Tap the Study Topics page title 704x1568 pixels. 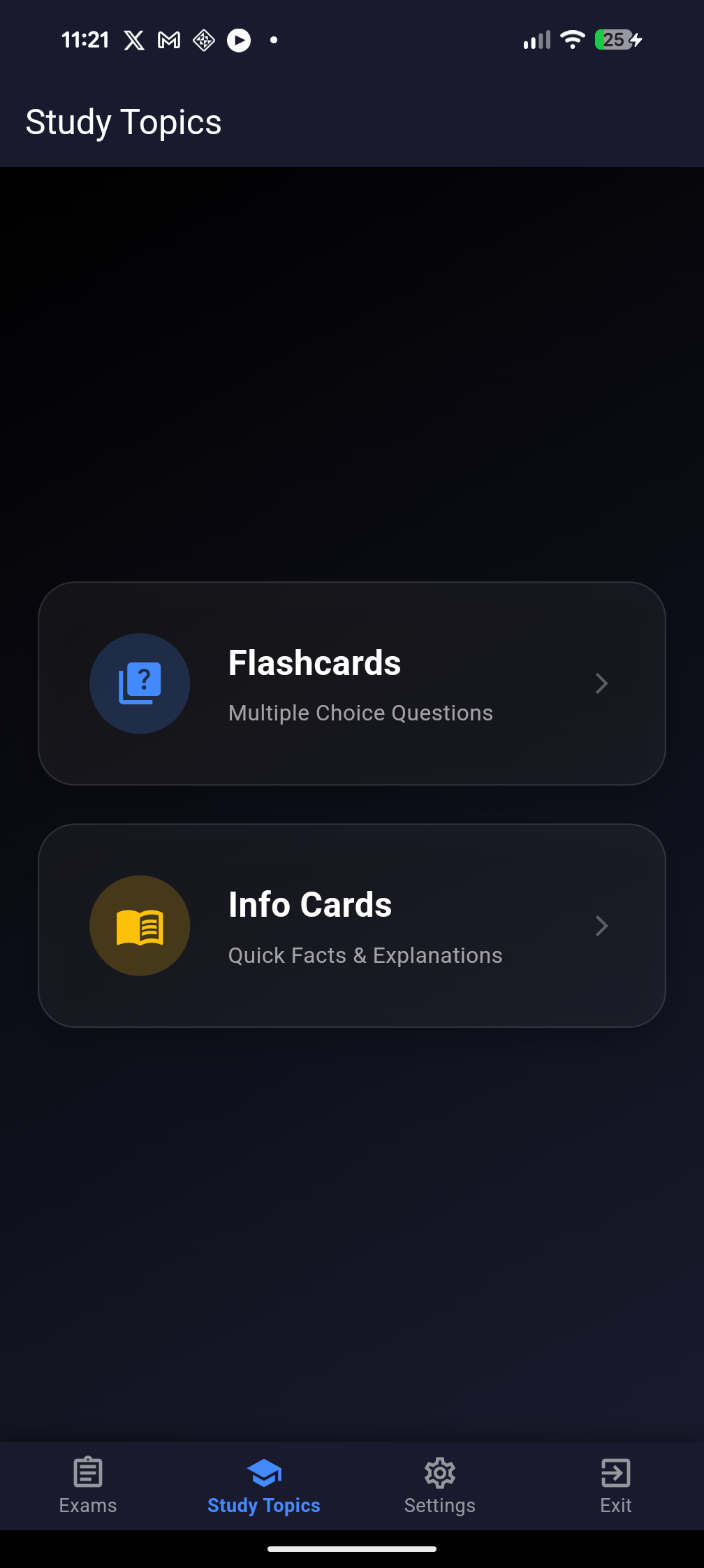coord(124,122)
